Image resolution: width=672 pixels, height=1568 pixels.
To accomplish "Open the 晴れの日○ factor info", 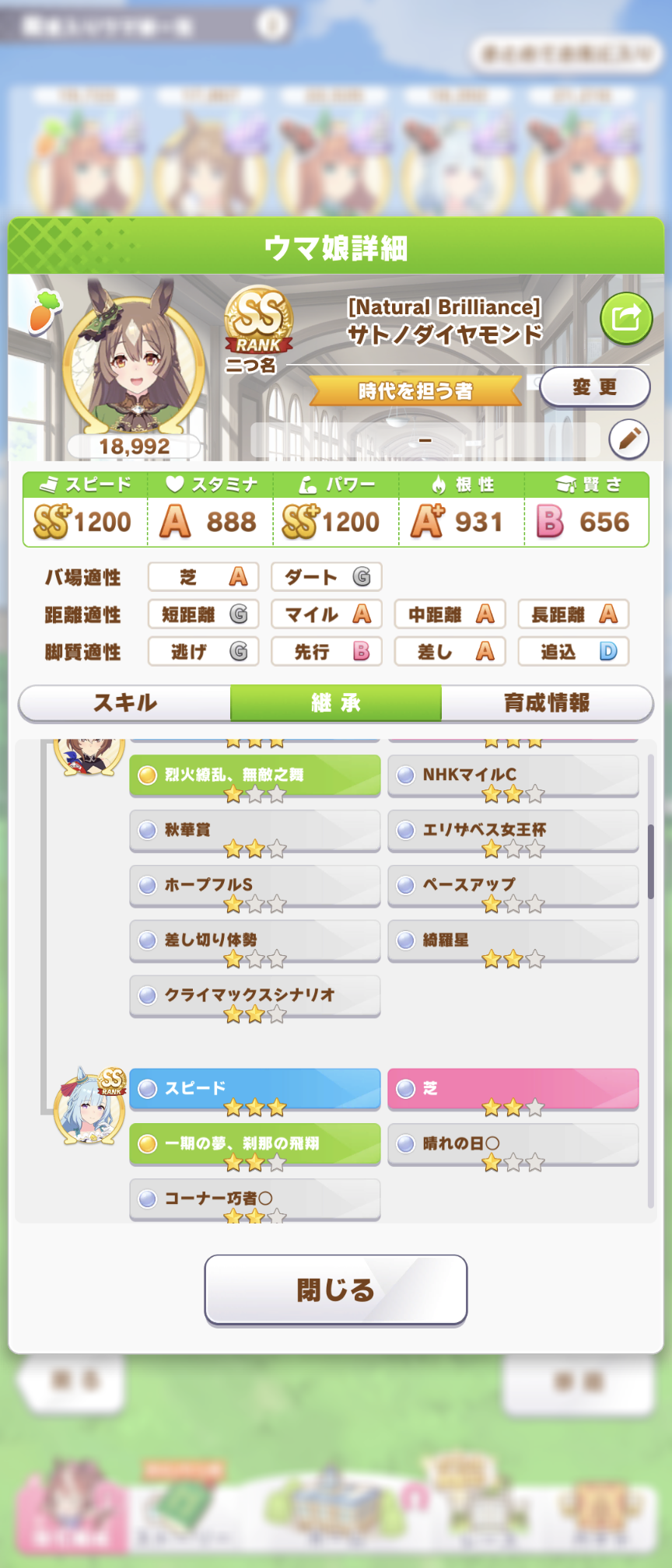I will coord(513,1144).
